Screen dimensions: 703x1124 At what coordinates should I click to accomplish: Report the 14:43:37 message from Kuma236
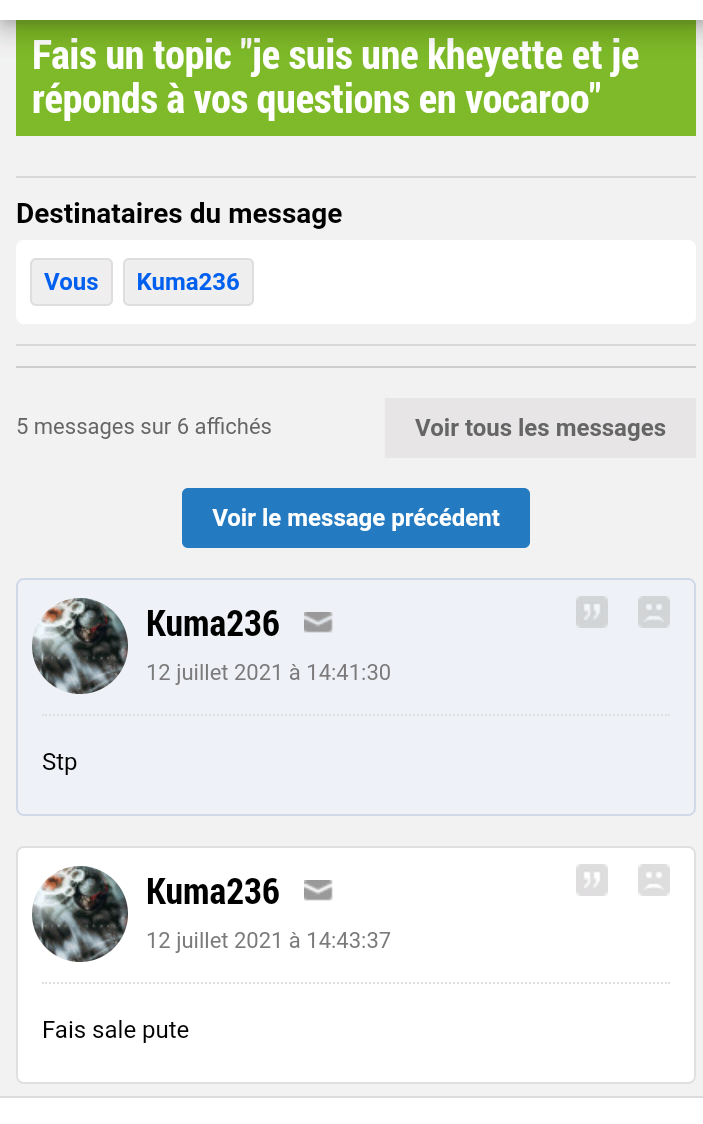654,880
